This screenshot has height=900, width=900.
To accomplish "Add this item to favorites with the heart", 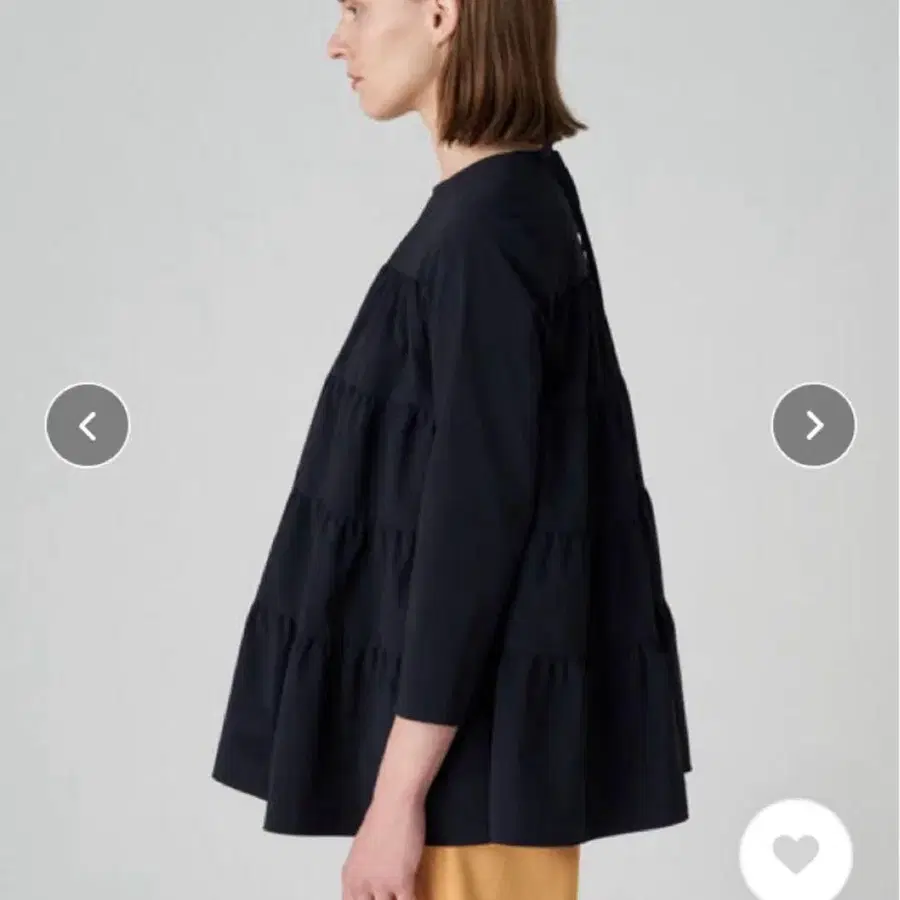I will click(x=796, y=854).
